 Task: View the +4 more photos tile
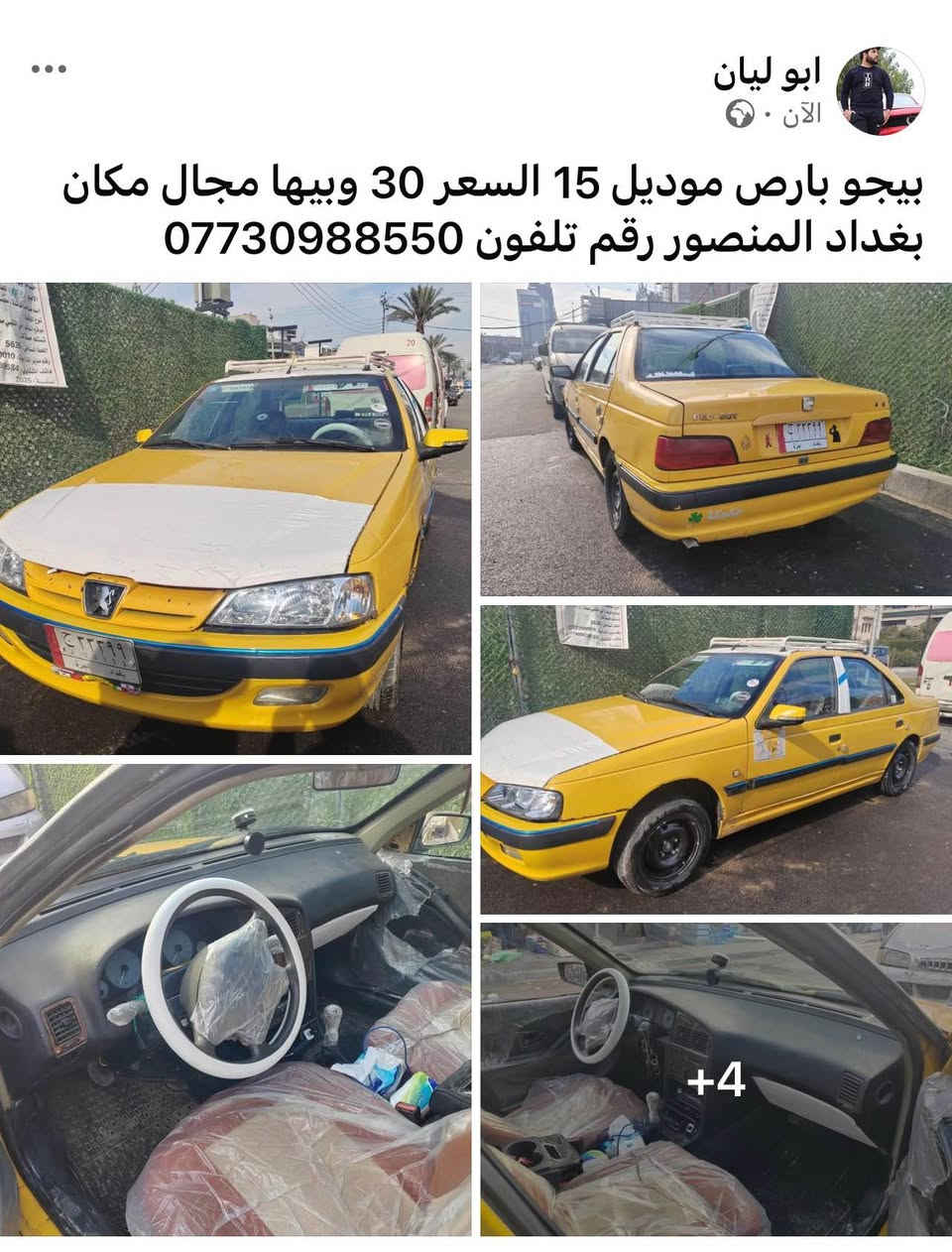[x=716, y=1080]
